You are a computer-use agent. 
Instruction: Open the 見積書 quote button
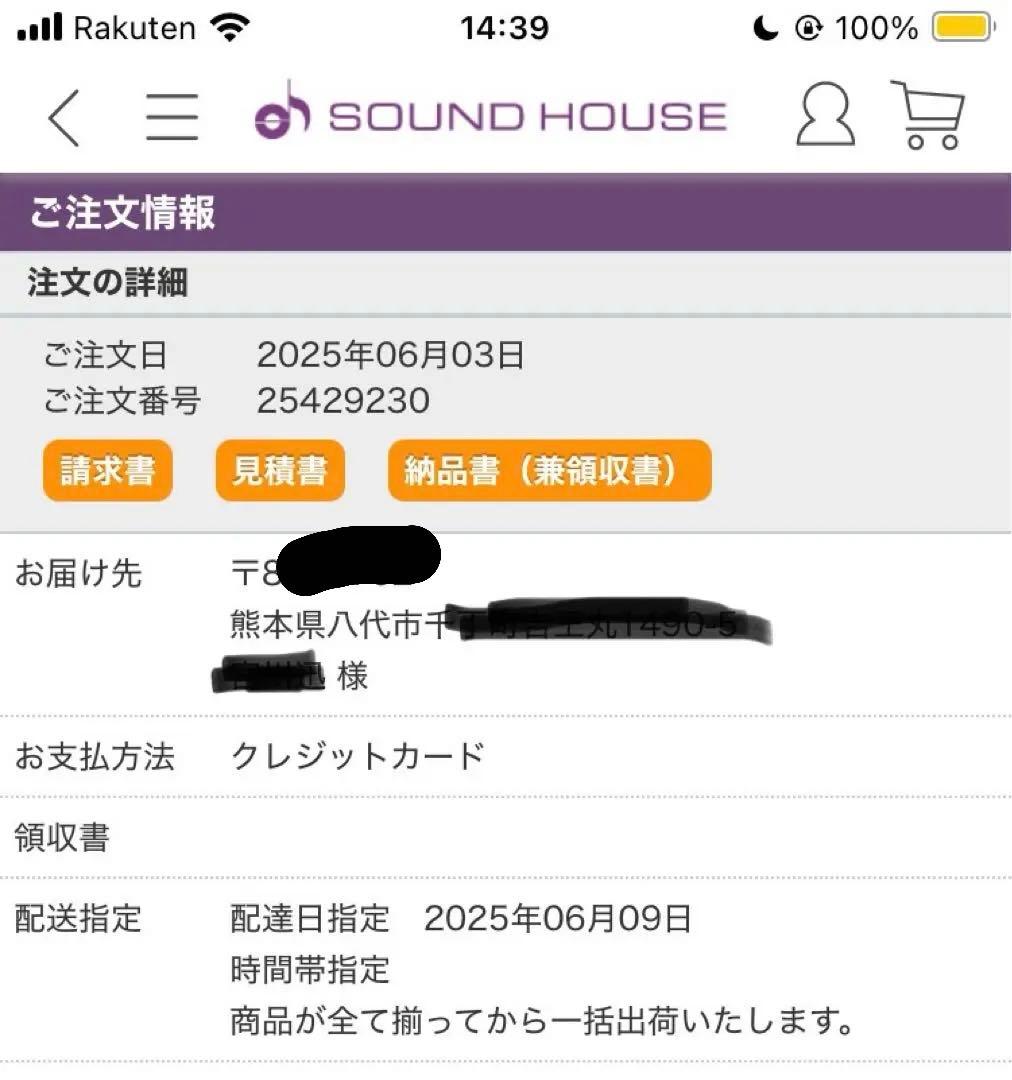279,471
